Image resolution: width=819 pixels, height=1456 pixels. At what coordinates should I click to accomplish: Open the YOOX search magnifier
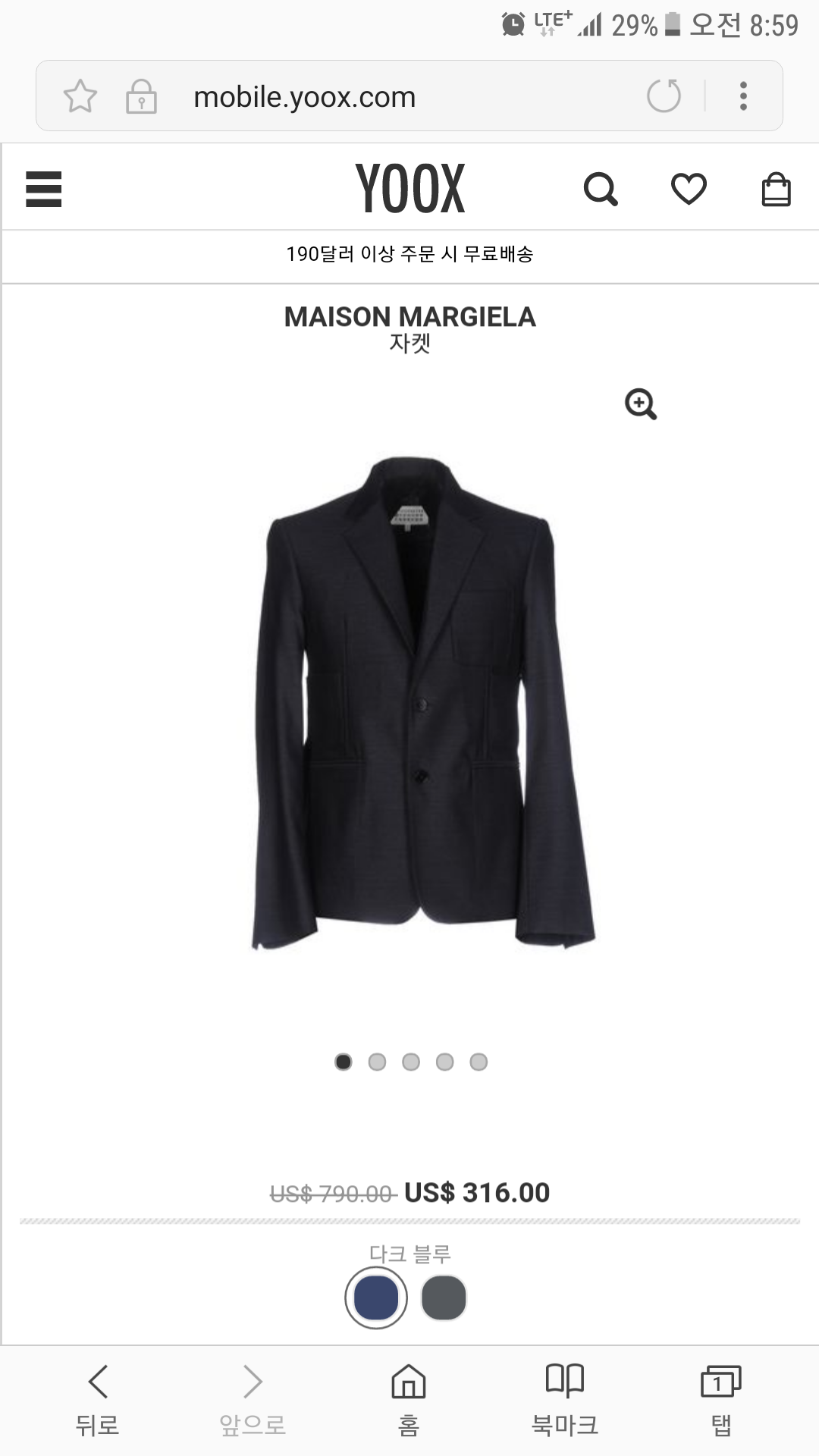point(601,189)
